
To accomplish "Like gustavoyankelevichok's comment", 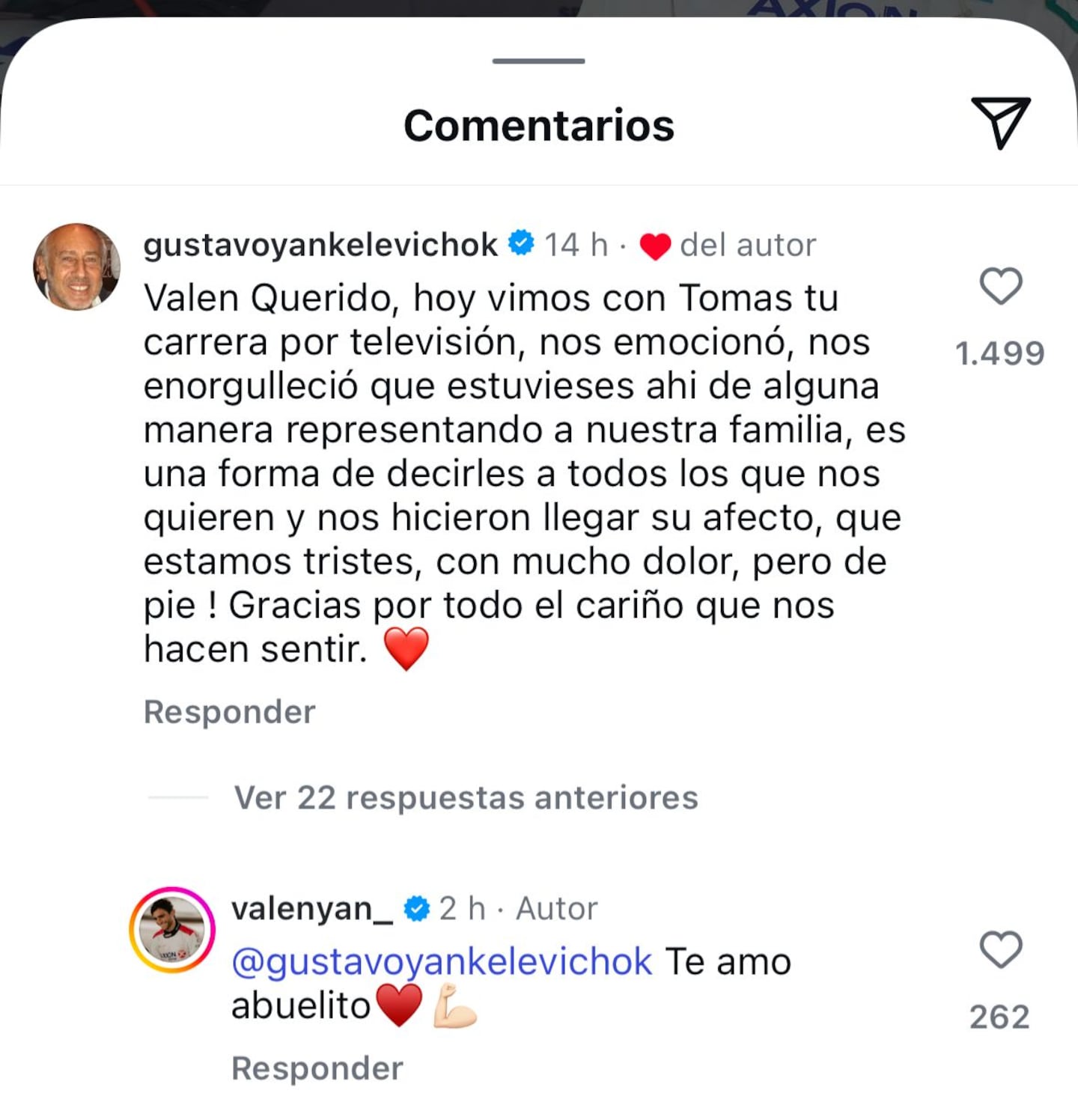I will click(1001, 286).
